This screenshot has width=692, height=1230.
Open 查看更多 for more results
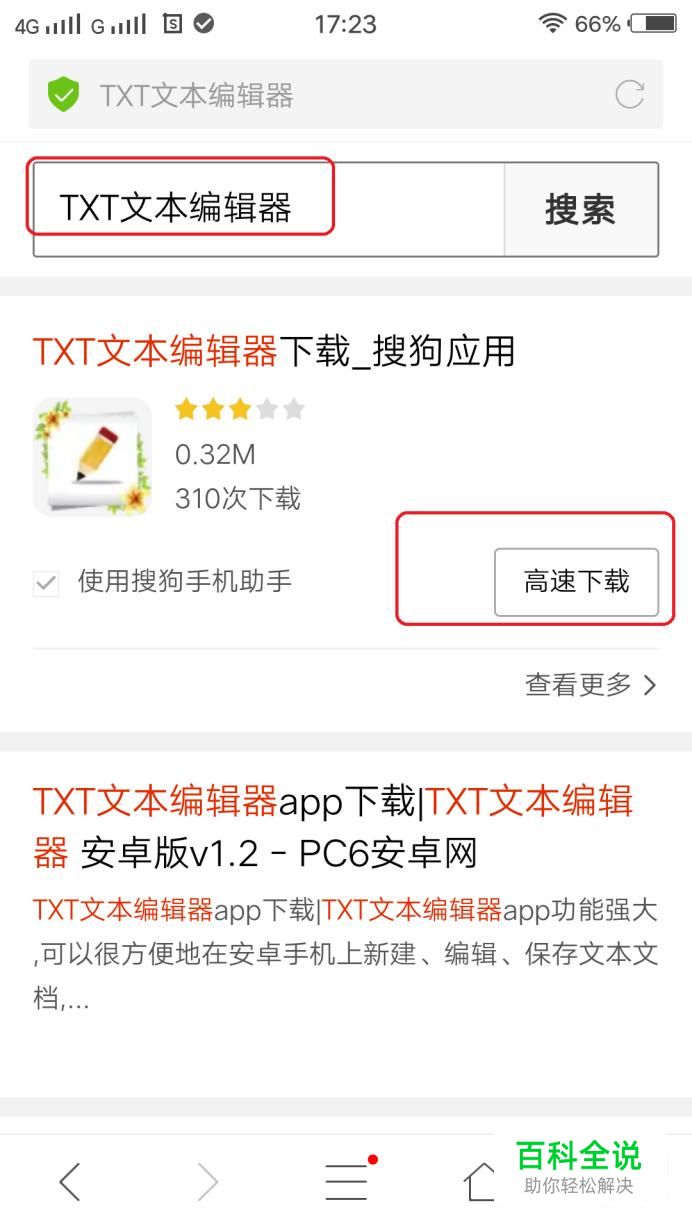pyautogui.click(x=591, y=685)
